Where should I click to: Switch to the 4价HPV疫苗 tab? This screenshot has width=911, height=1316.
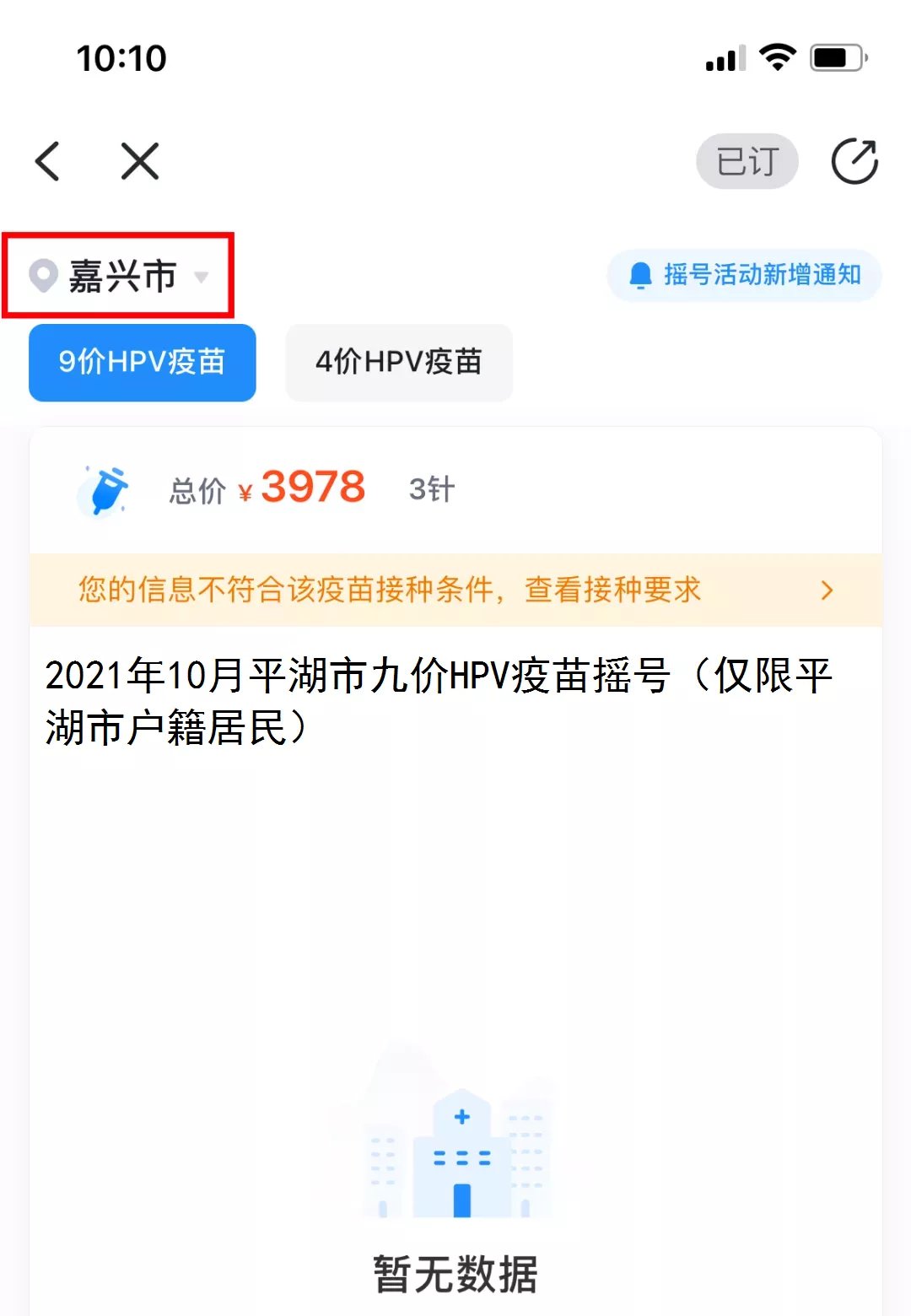point(398,363)
